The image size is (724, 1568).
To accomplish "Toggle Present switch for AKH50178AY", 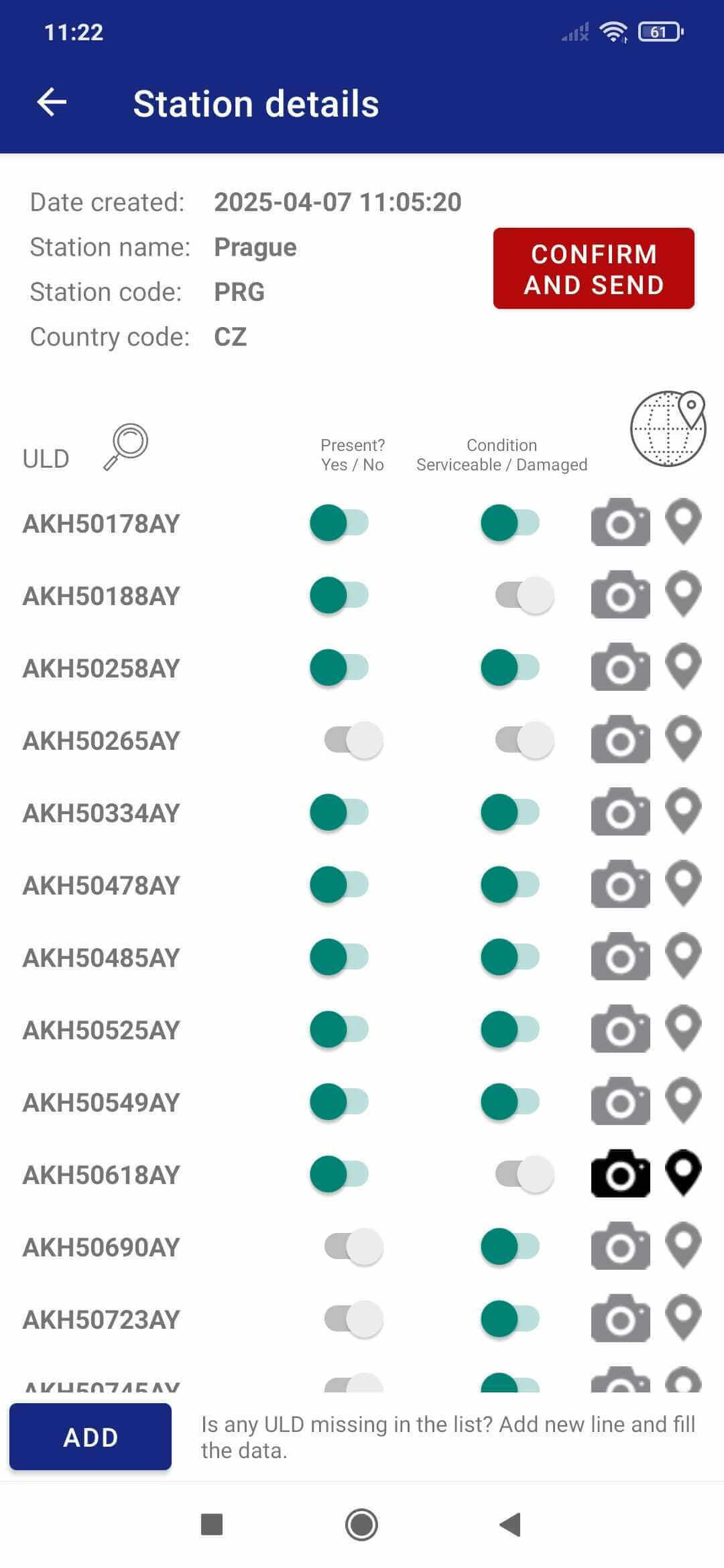I will [x=339, y=523].
